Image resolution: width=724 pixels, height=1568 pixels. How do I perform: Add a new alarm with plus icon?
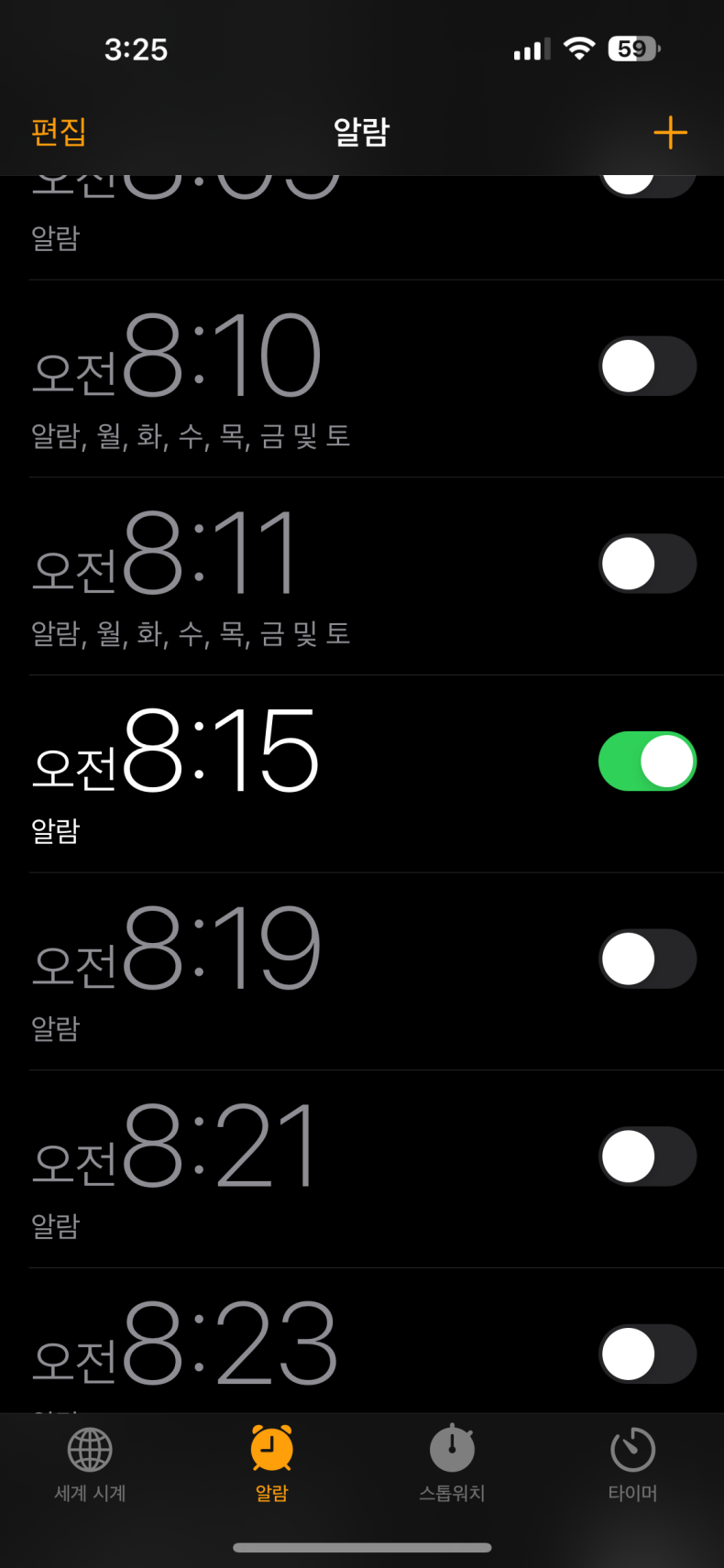[670, 133]
